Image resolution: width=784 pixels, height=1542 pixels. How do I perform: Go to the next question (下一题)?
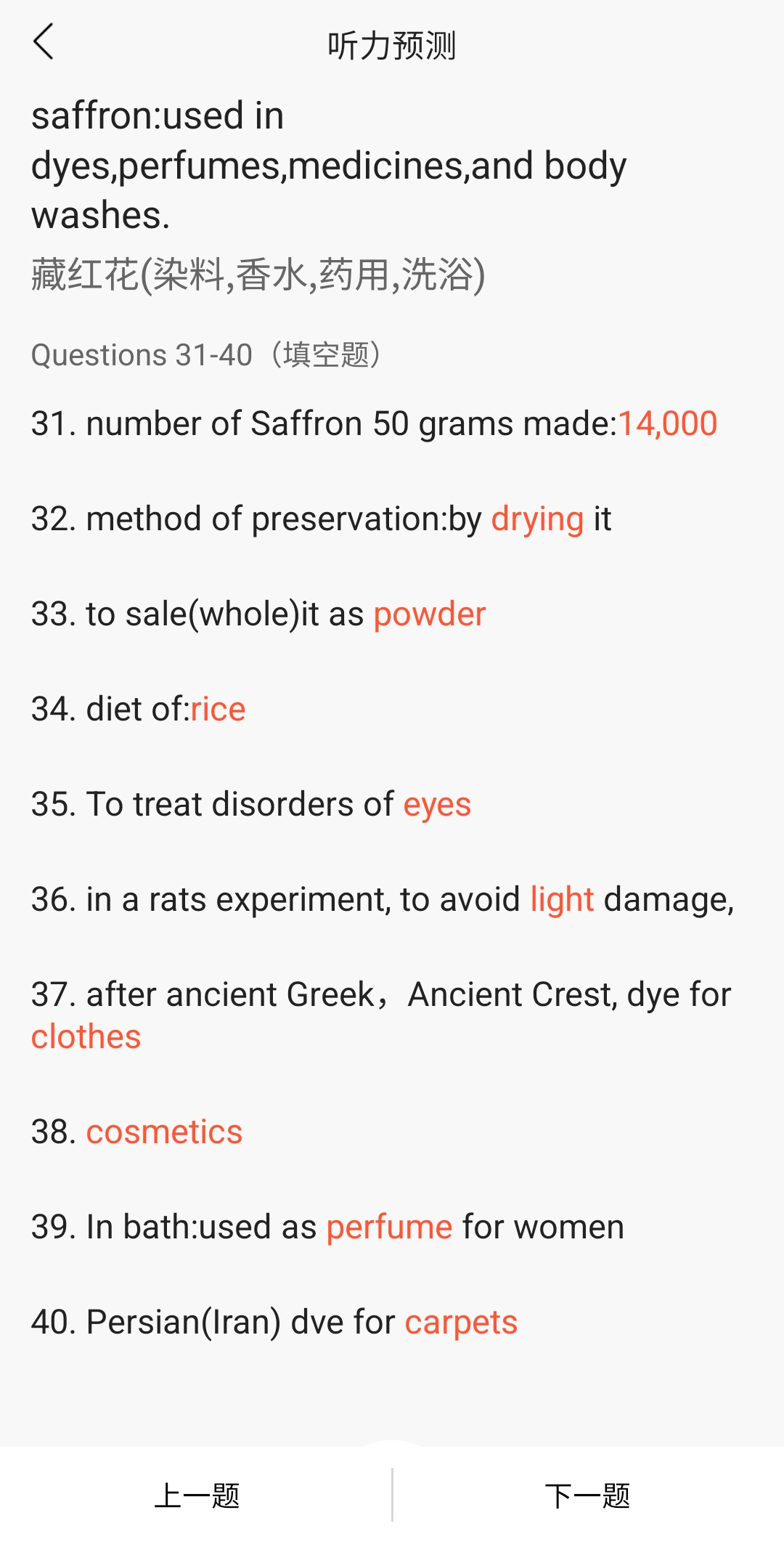click(588, 1496)
